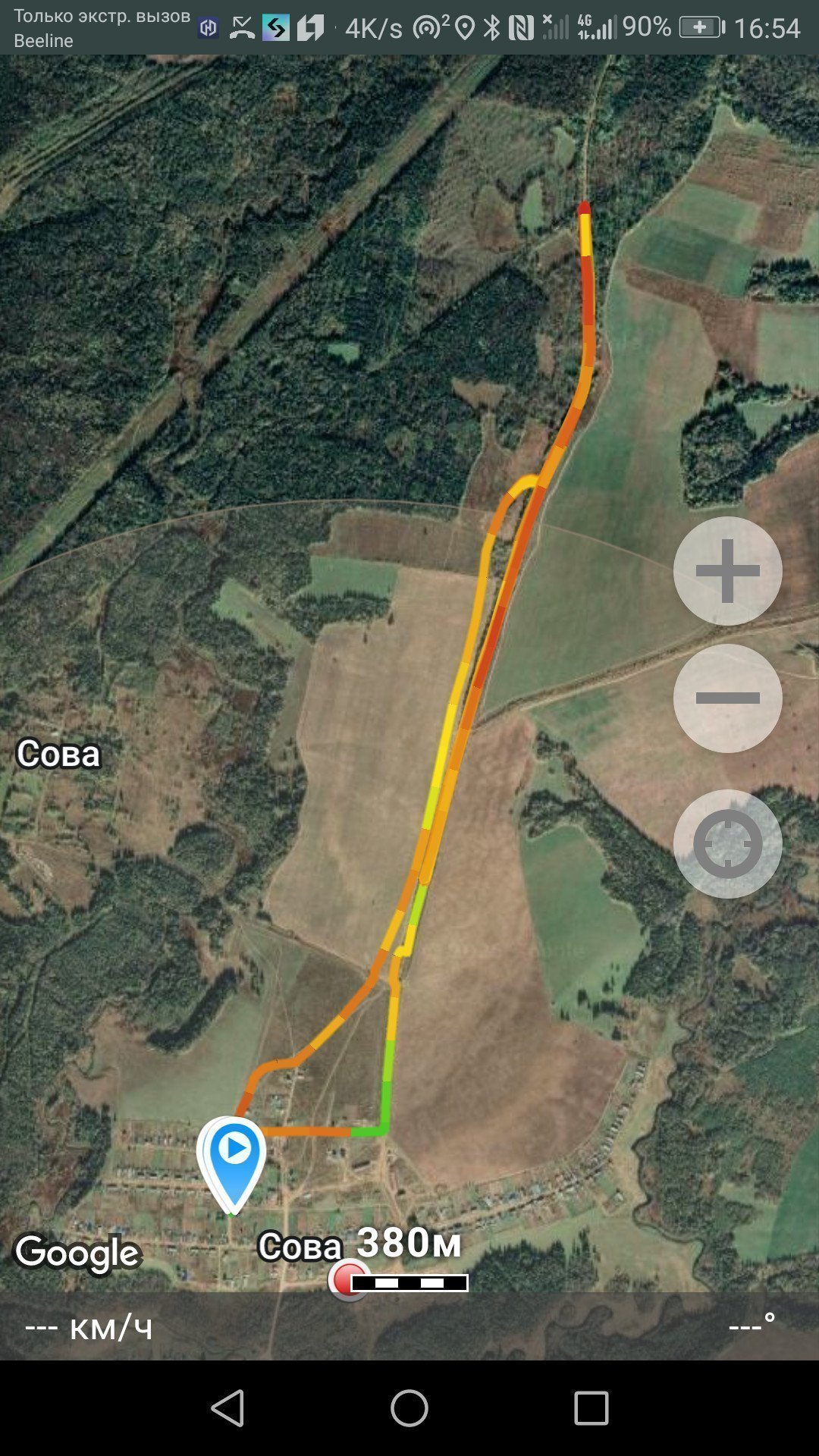Center map on my location
The height and width of the screenshot is (1456, 819).
[x=727, y=844]
